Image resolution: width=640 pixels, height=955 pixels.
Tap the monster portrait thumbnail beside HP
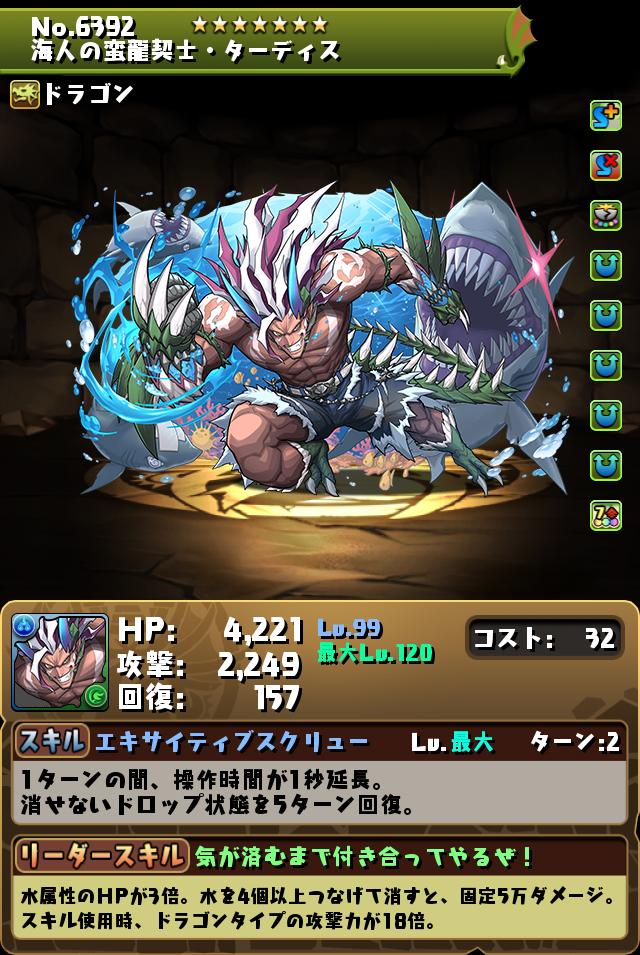pos(60,661)
